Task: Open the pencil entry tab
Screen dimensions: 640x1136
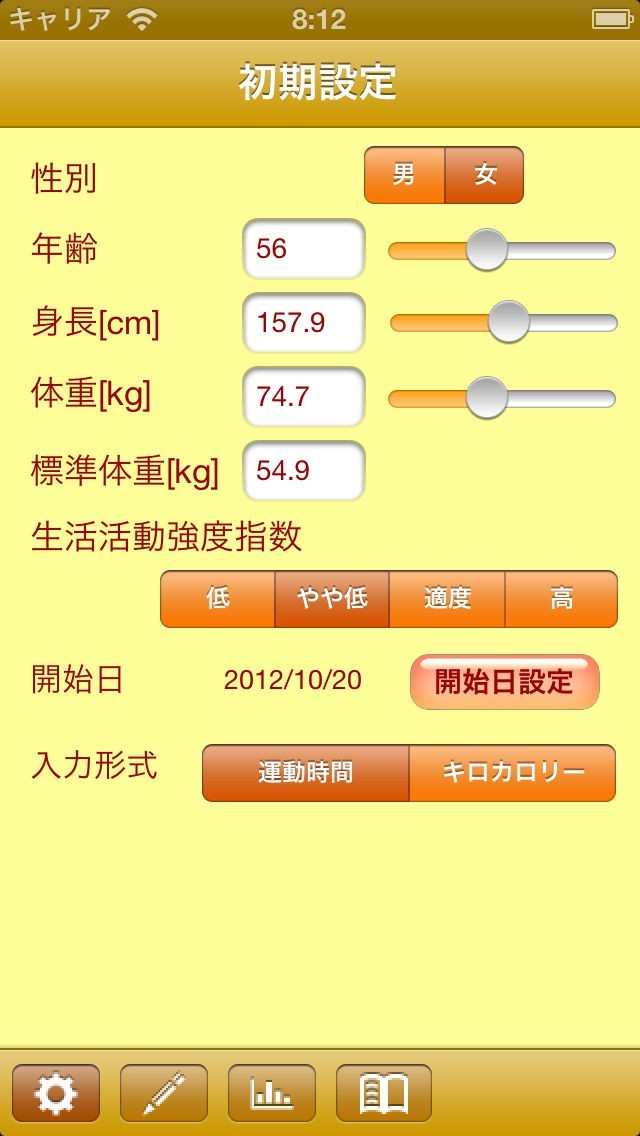Action: pyautogui.click(x=164, y=1093)
